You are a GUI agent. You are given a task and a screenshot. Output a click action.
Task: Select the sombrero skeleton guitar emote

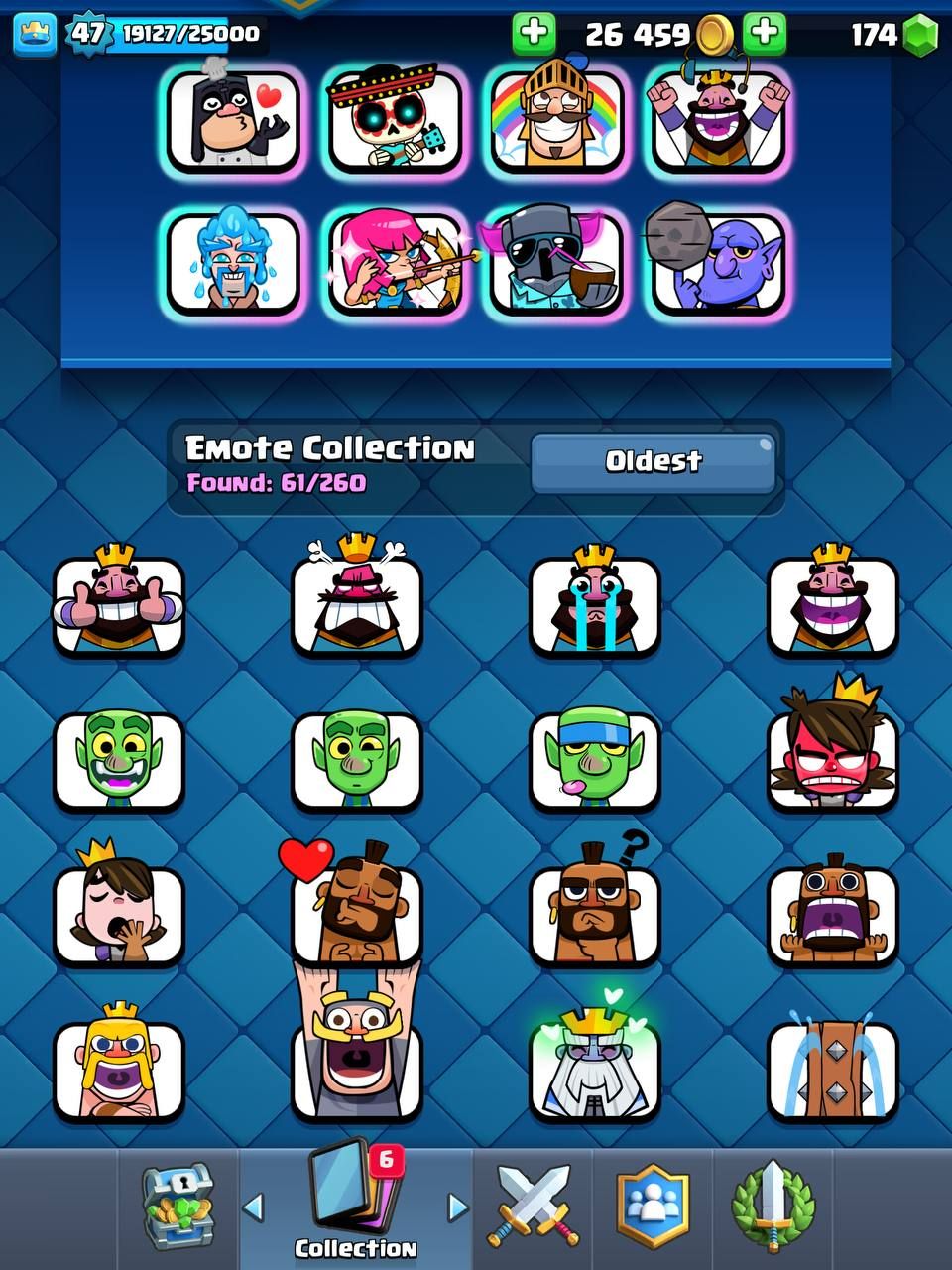coord(395,121)
